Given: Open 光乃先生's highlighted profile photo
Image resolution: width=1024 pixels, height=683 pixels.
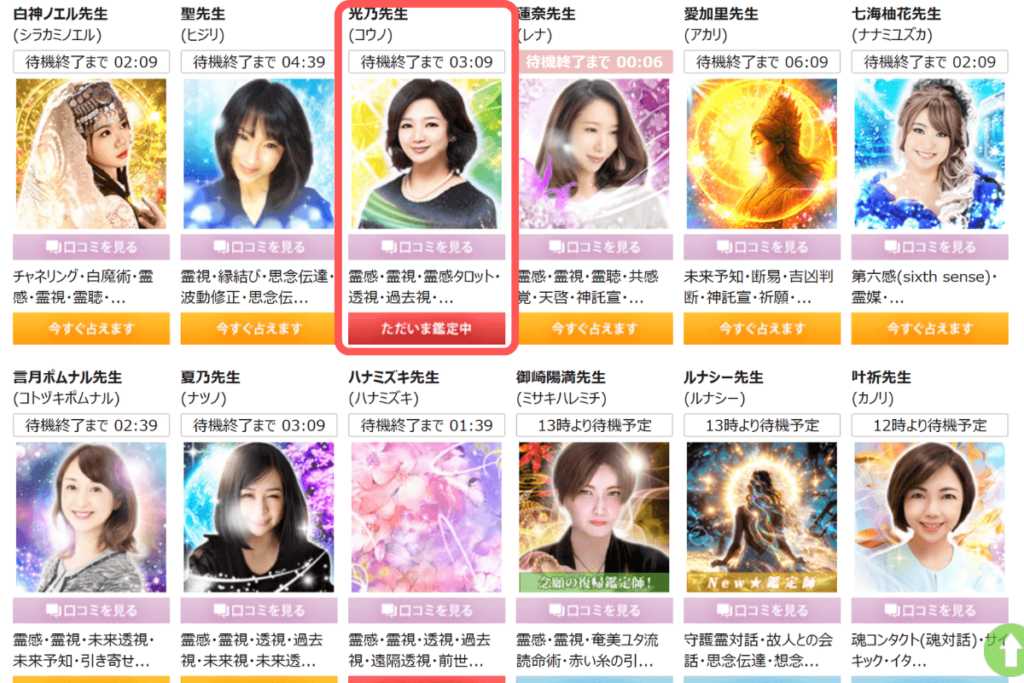Looking at the screenshot, I should point(426,154).
